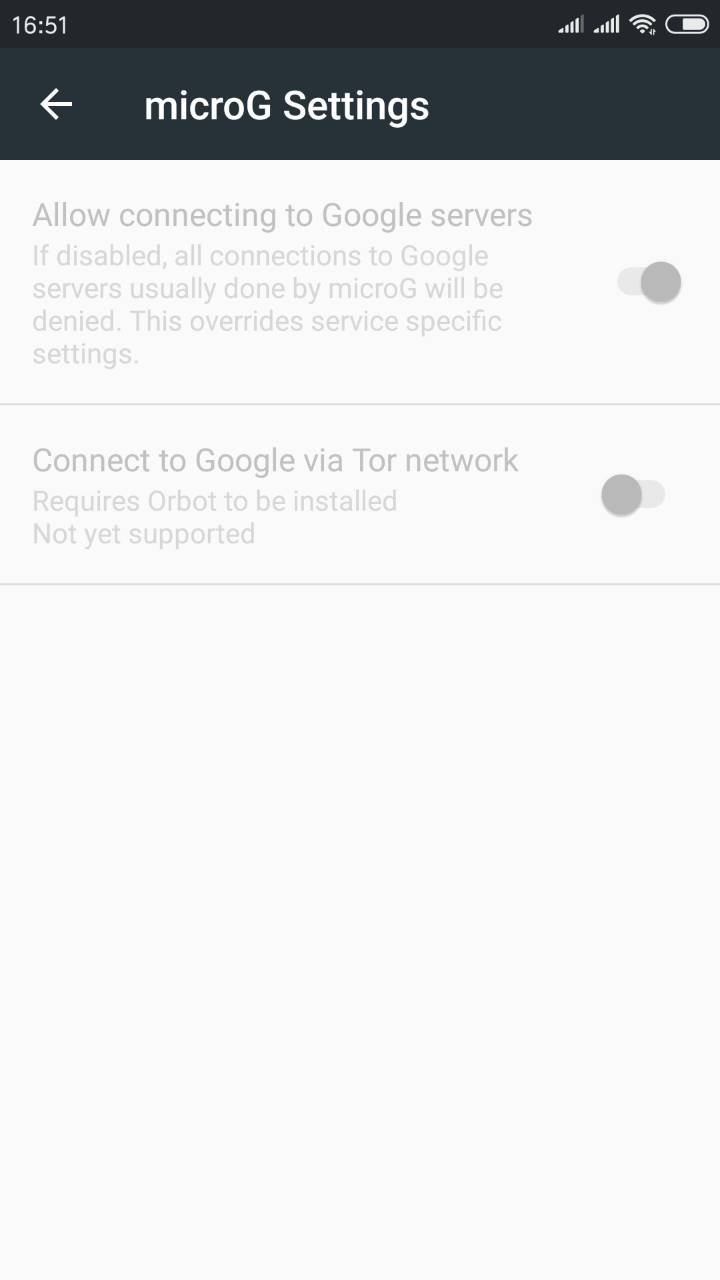Tap the Wi-Fi symbol near the battery icon
Screen dimensions: 720x1280
[644, 24]
